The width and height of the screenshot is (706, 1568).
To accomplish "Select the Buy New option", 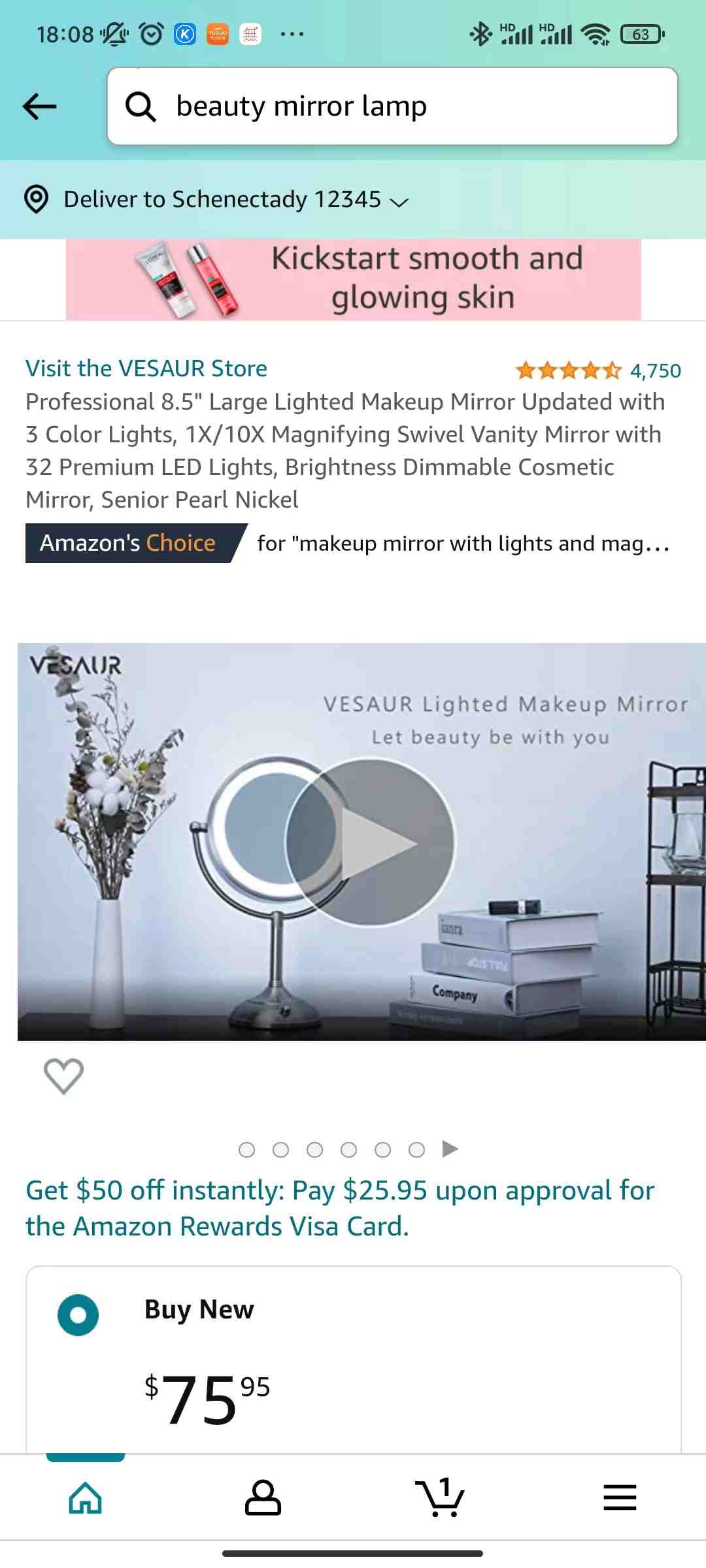I will tap(78, 1315).
